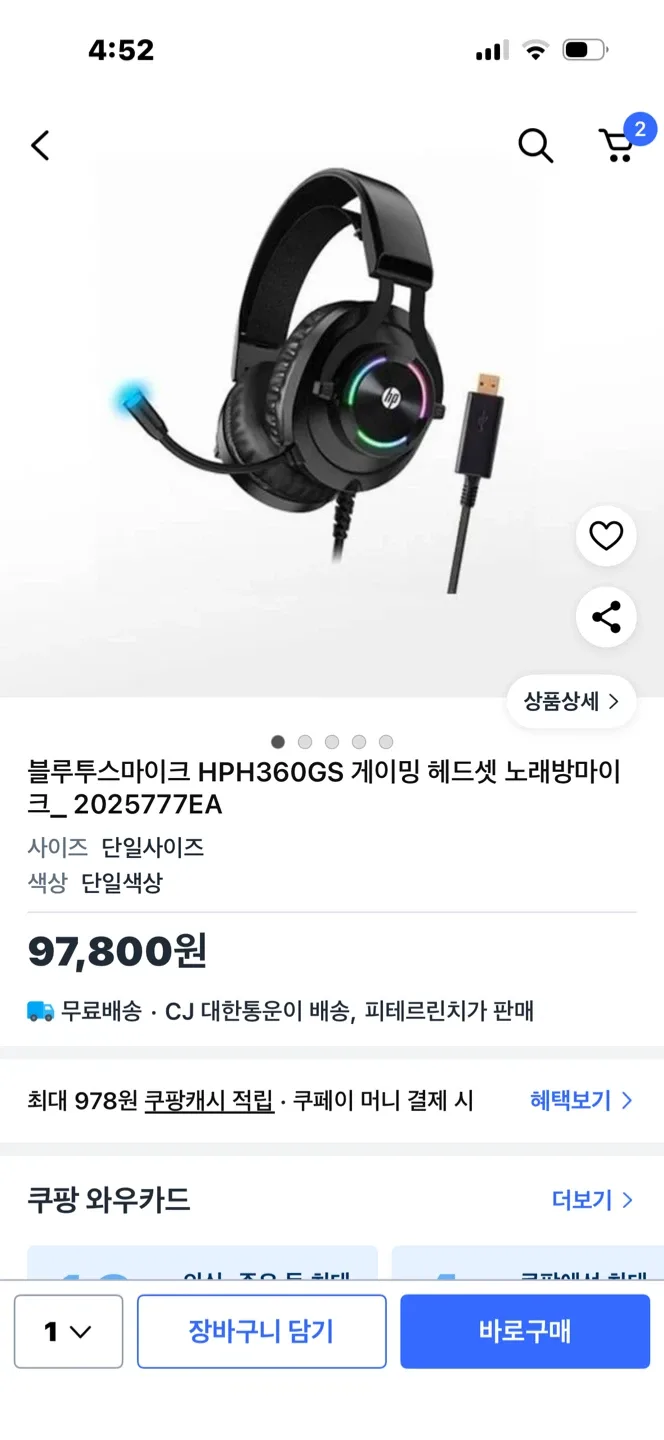Viewport: 664px width, 1440px height.
Task: Open product search magnifier icon
Action: [x=535, y=146]
